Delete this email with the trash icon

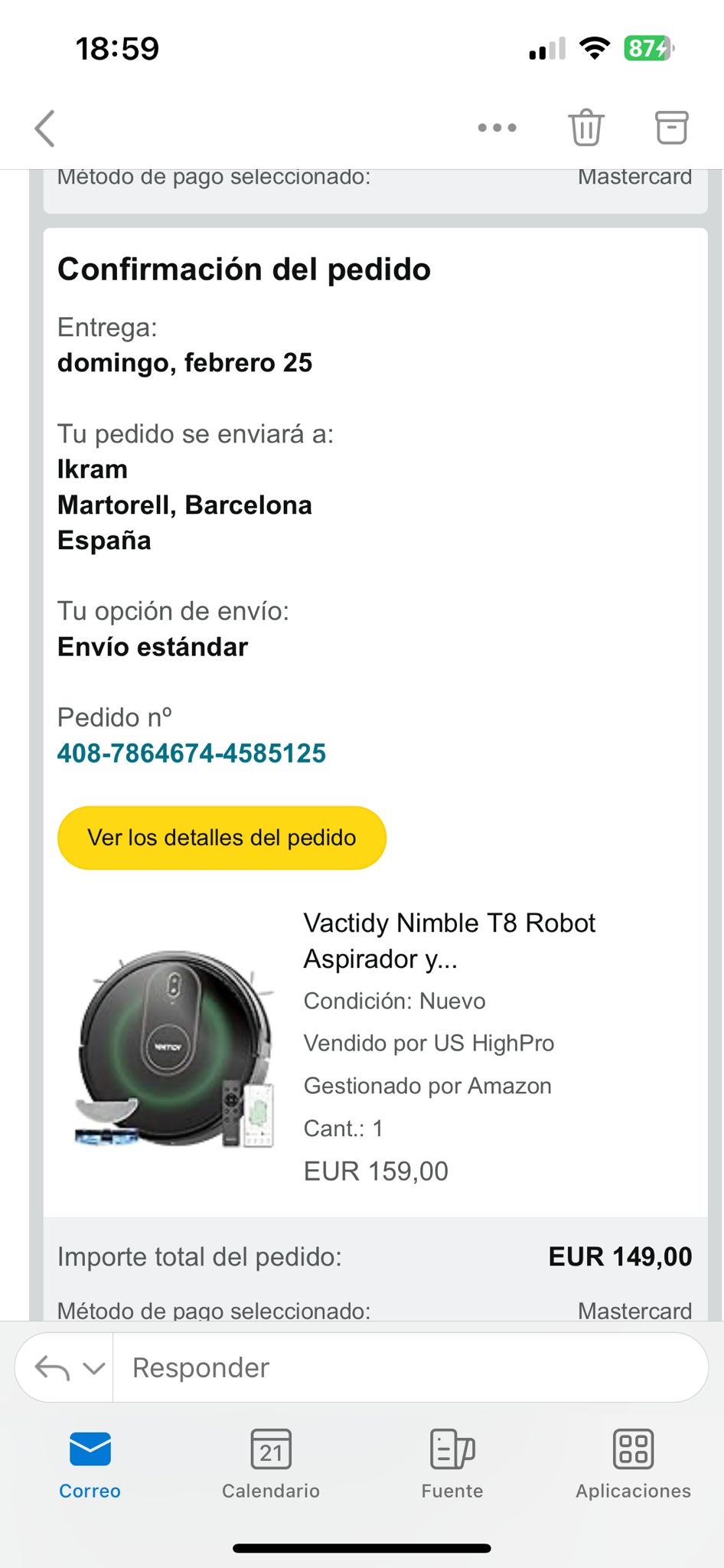(585, 128)
